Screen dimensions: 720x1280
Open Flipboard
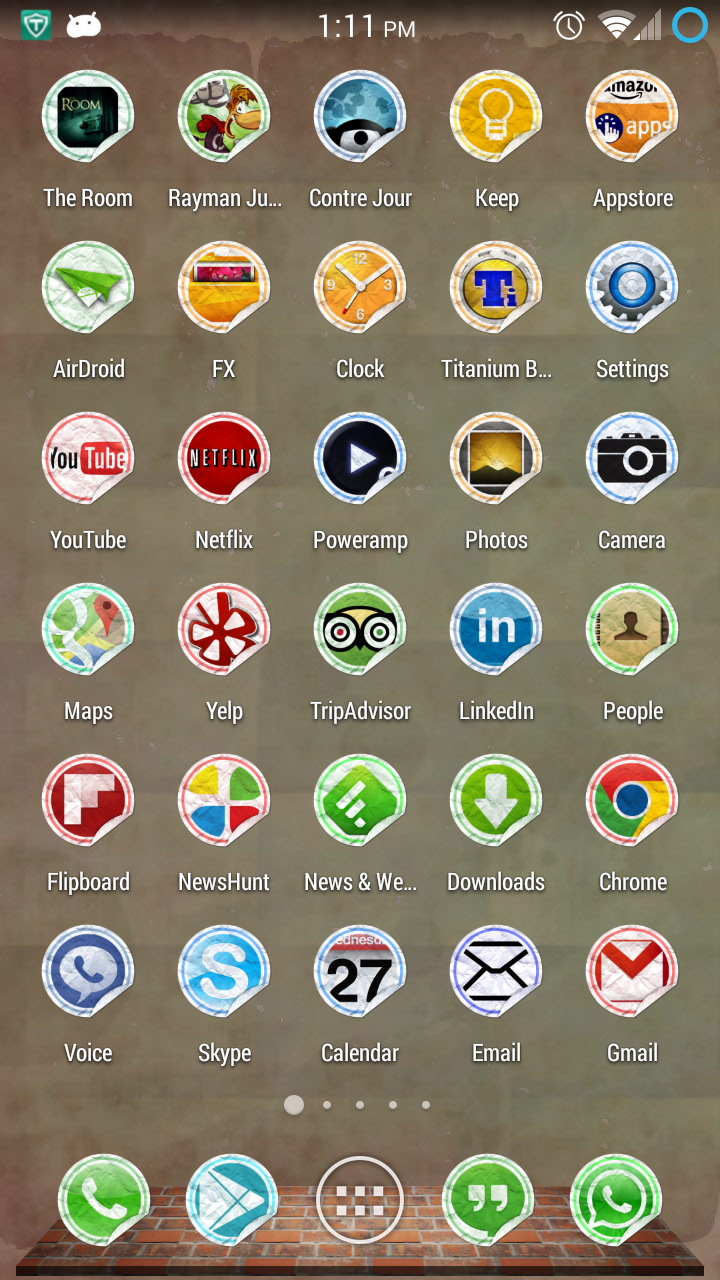click(88, 800)
